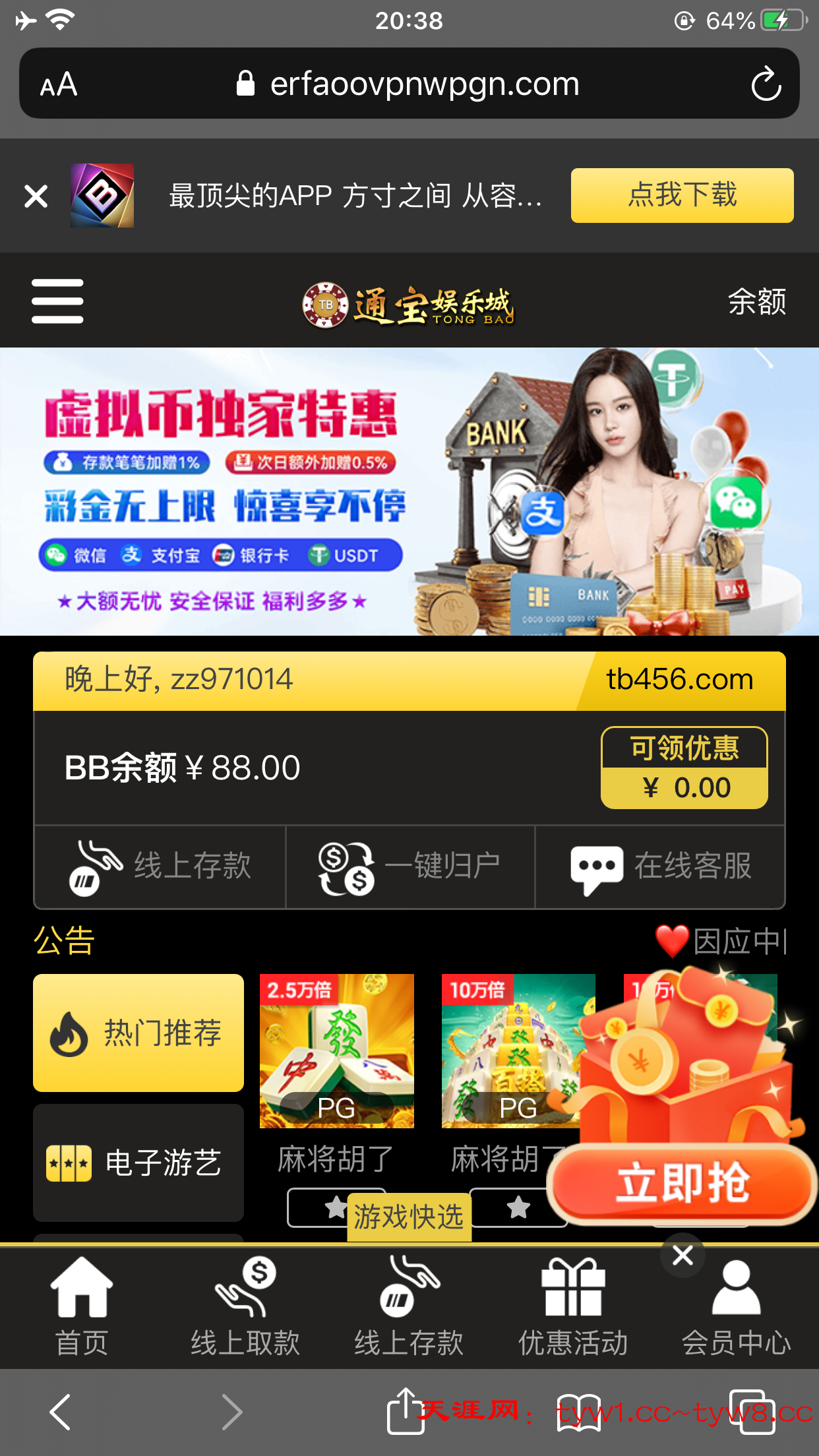Select the 热门推荐 category
This screenshot has height=1456, width=819.
[138, 1033]
